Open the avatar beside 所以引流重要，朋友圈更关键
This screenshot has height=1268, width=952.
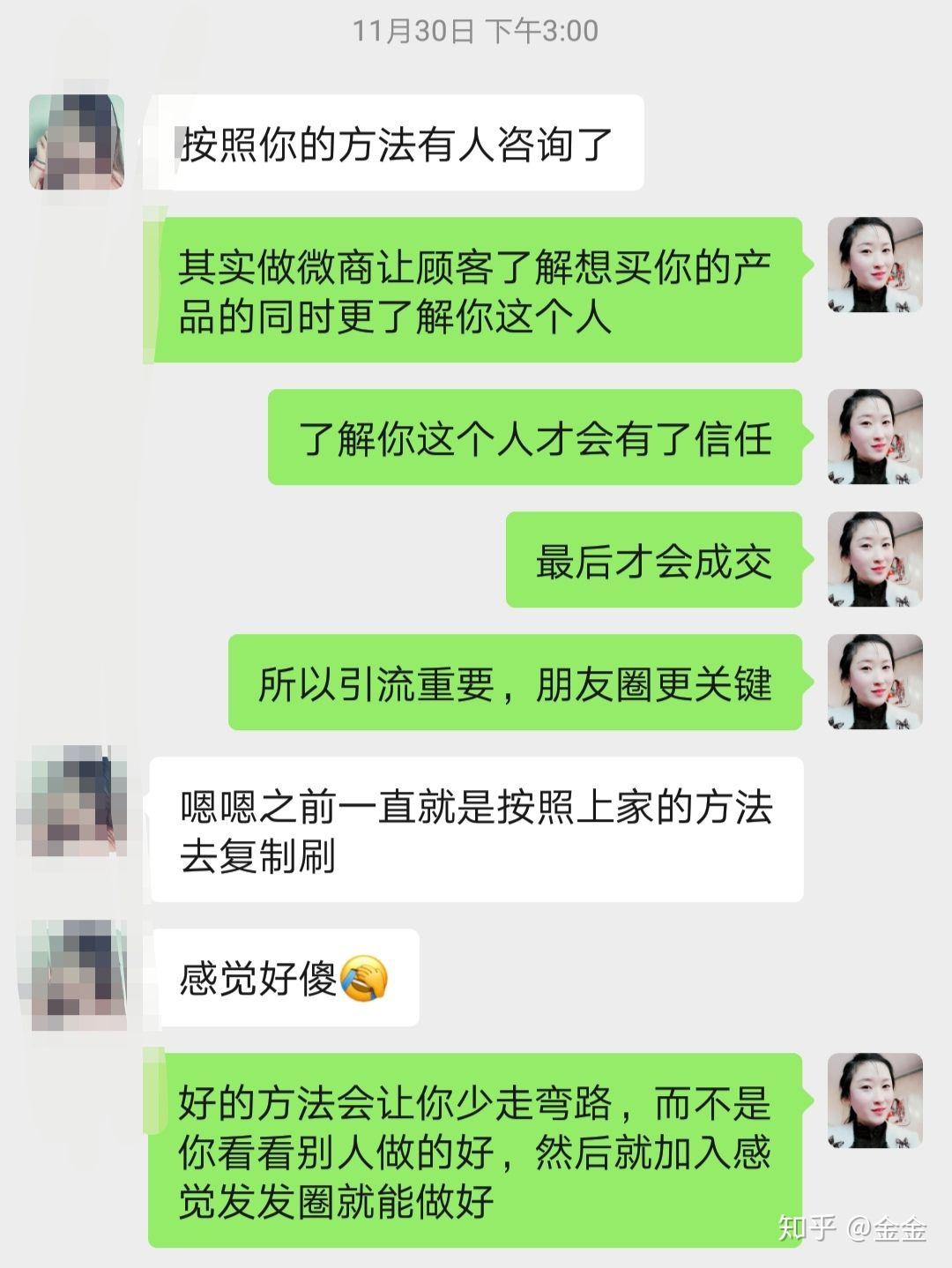874,682
